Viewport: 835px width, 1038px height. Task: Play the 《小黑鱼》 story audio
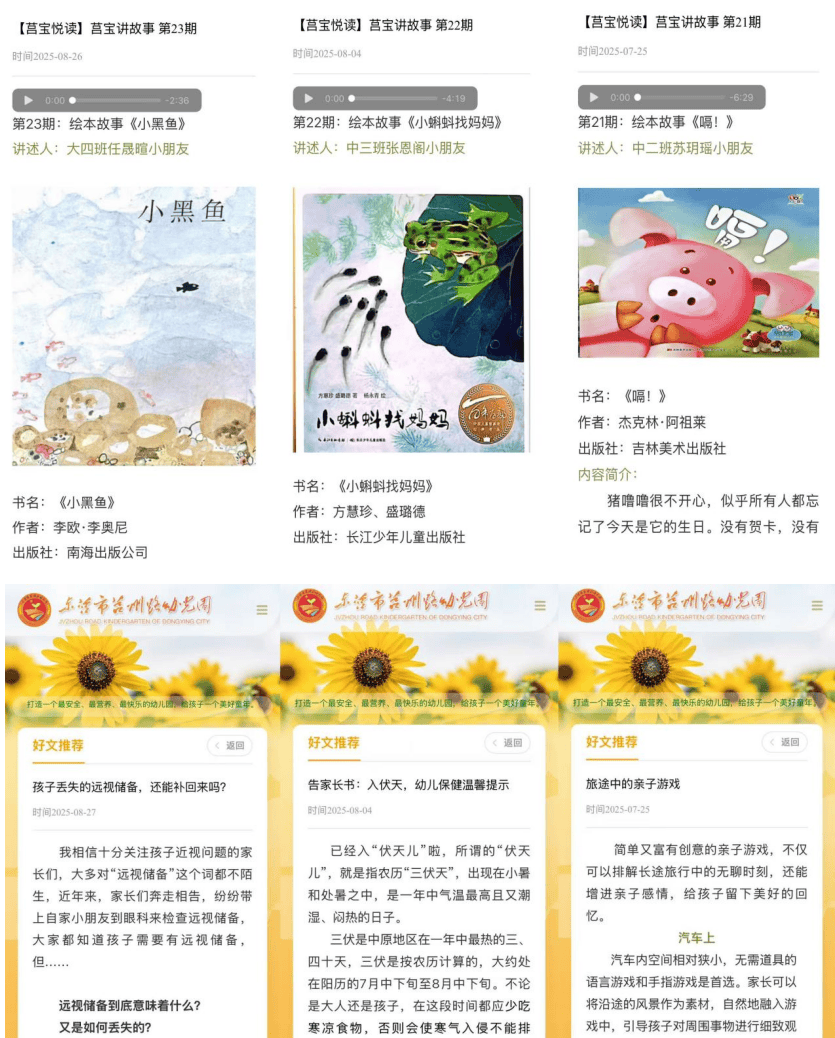(x=30, y=100)
